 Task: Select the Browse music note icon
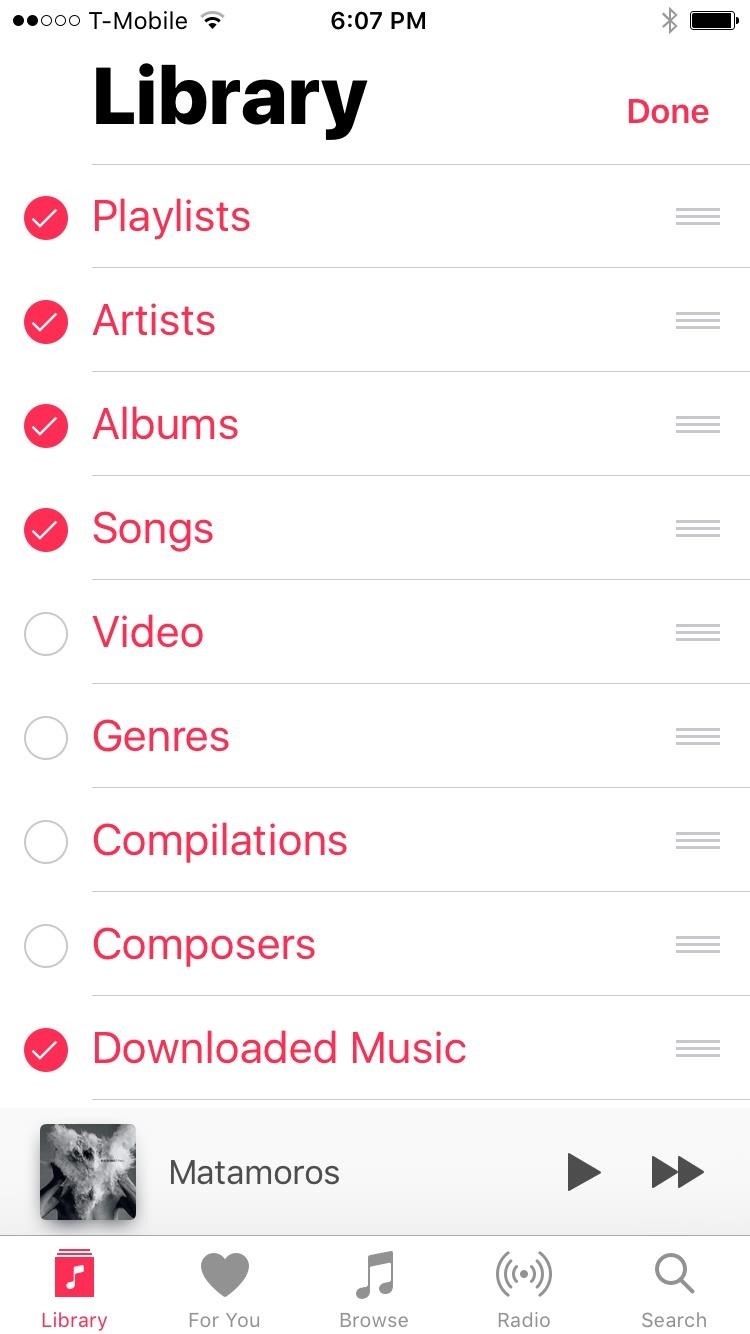pyautogui.click(x=374, y=1284)
